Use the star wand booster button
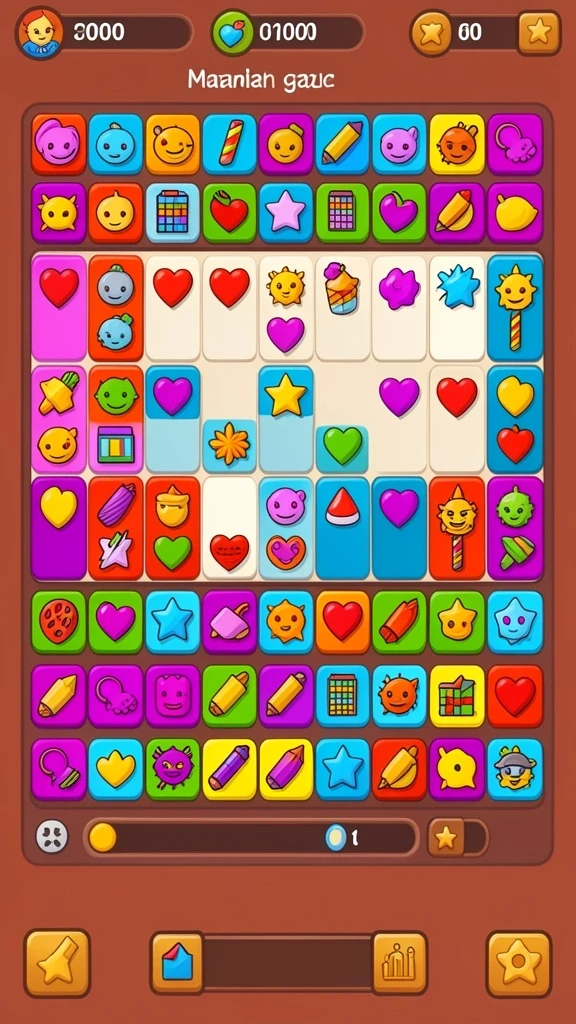576x1024 pixels. point(57,964)
